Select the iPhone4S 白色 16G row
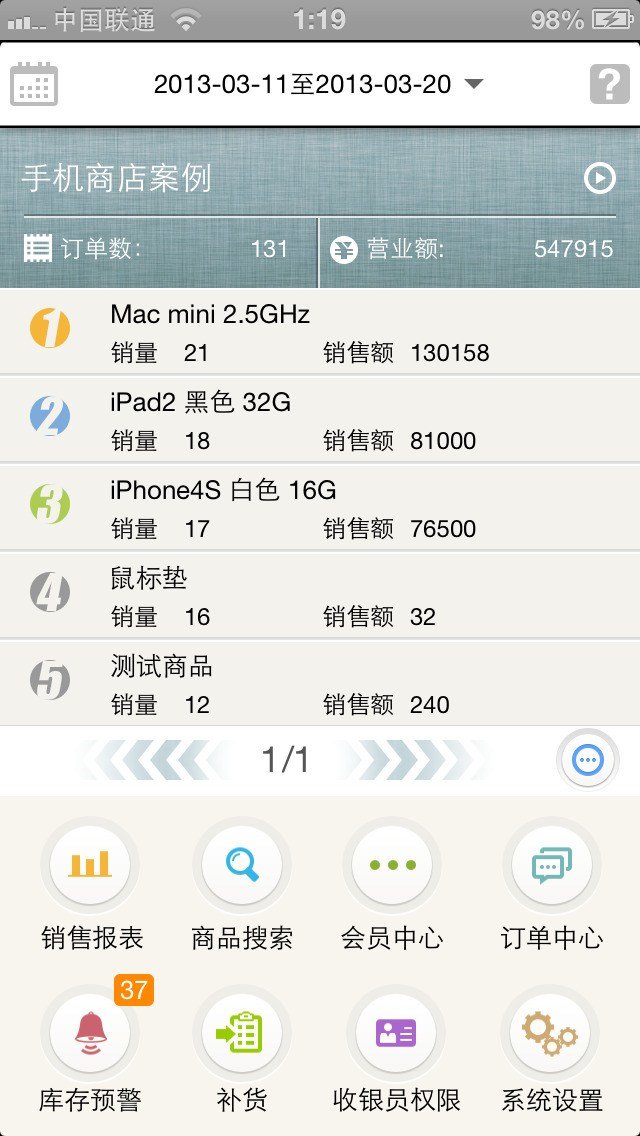Screen dimensions: 640x1136 (320, 508)
